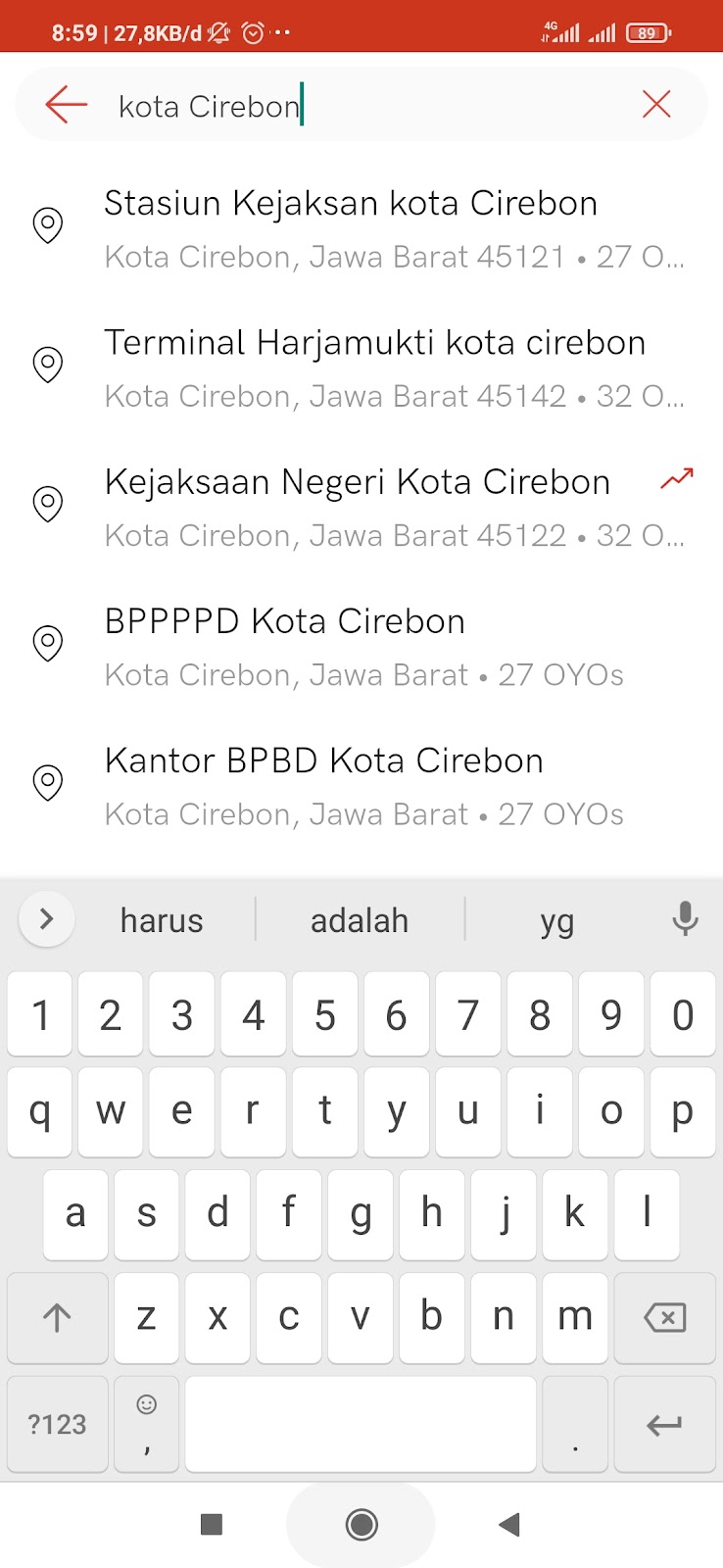723x1568 pixels.
Task: Tap the keyboard enter key
Action: pyautogui.click(x=664, y=1425)
